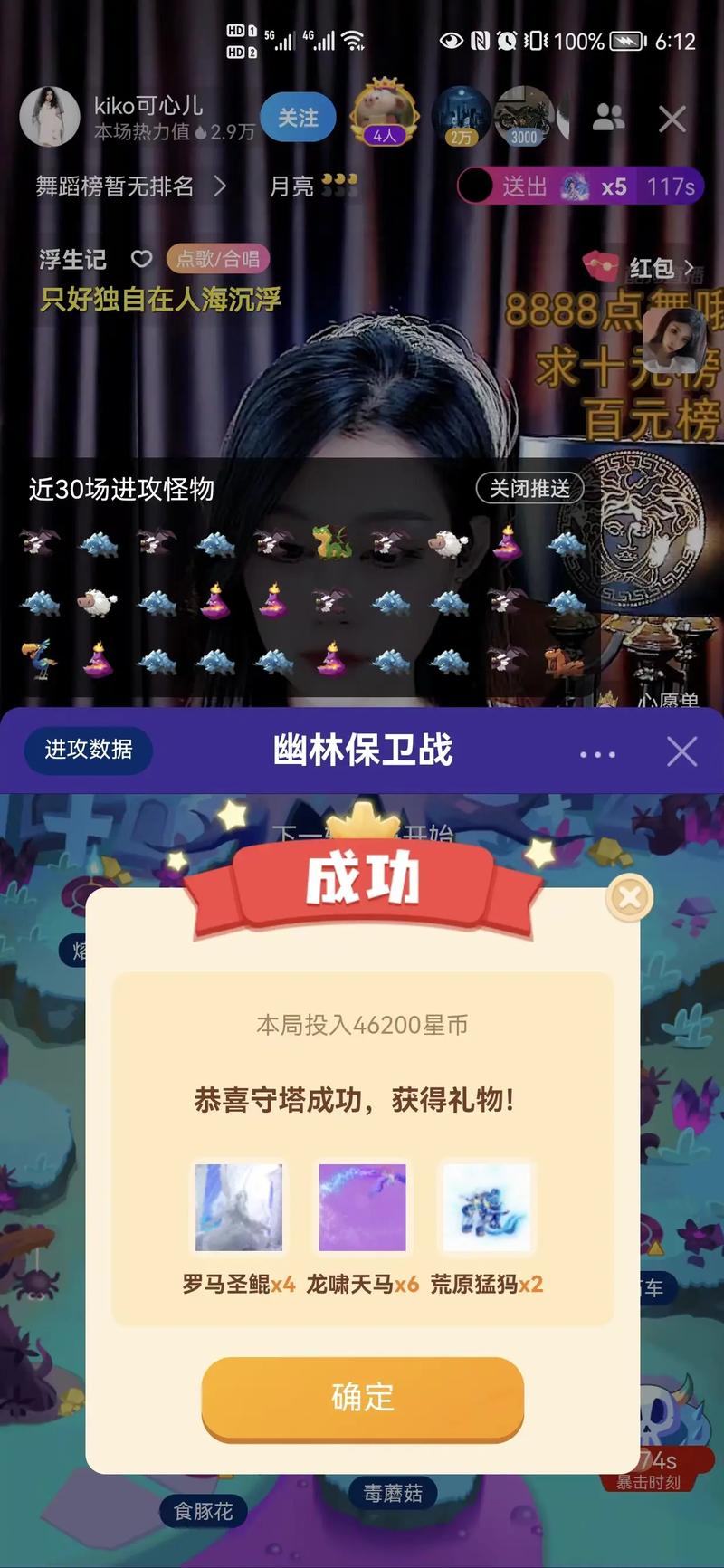Collapse the monster push panel via 关闭推送

coord(529,488)
